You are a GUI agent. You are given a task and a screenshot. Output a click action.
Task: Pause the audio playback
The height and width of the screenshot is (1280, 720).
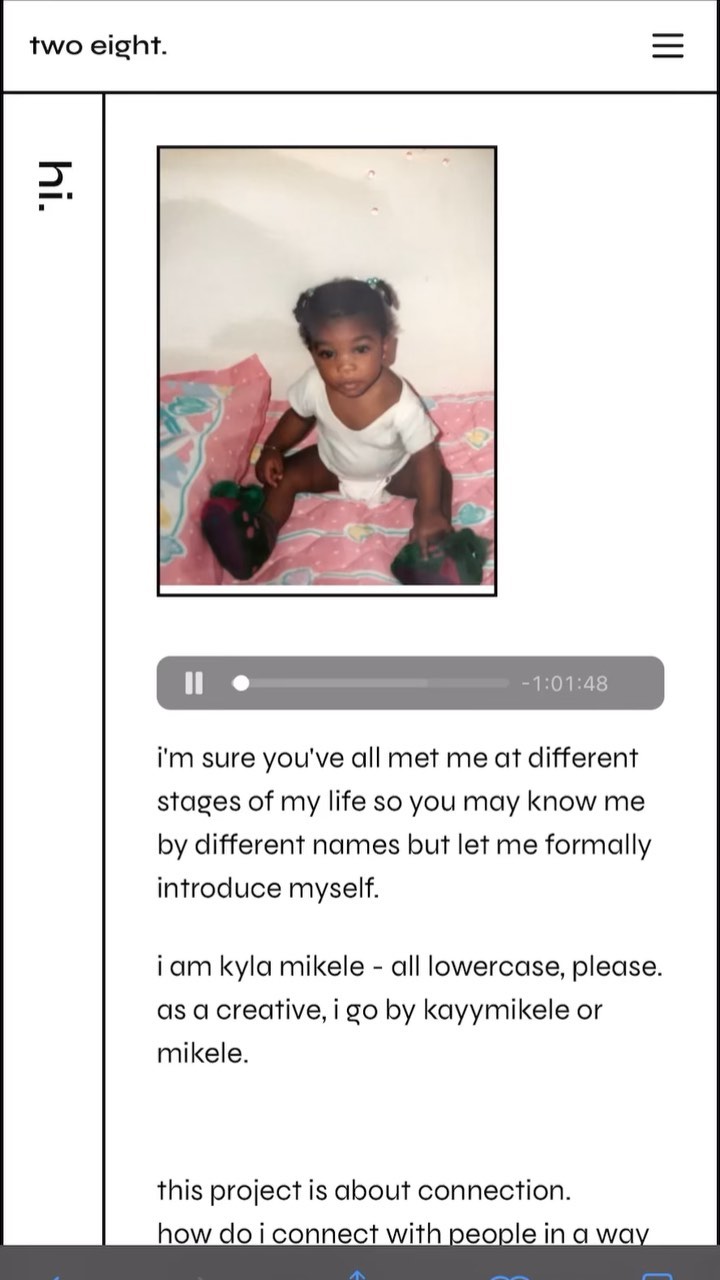(x=194, y=683)
